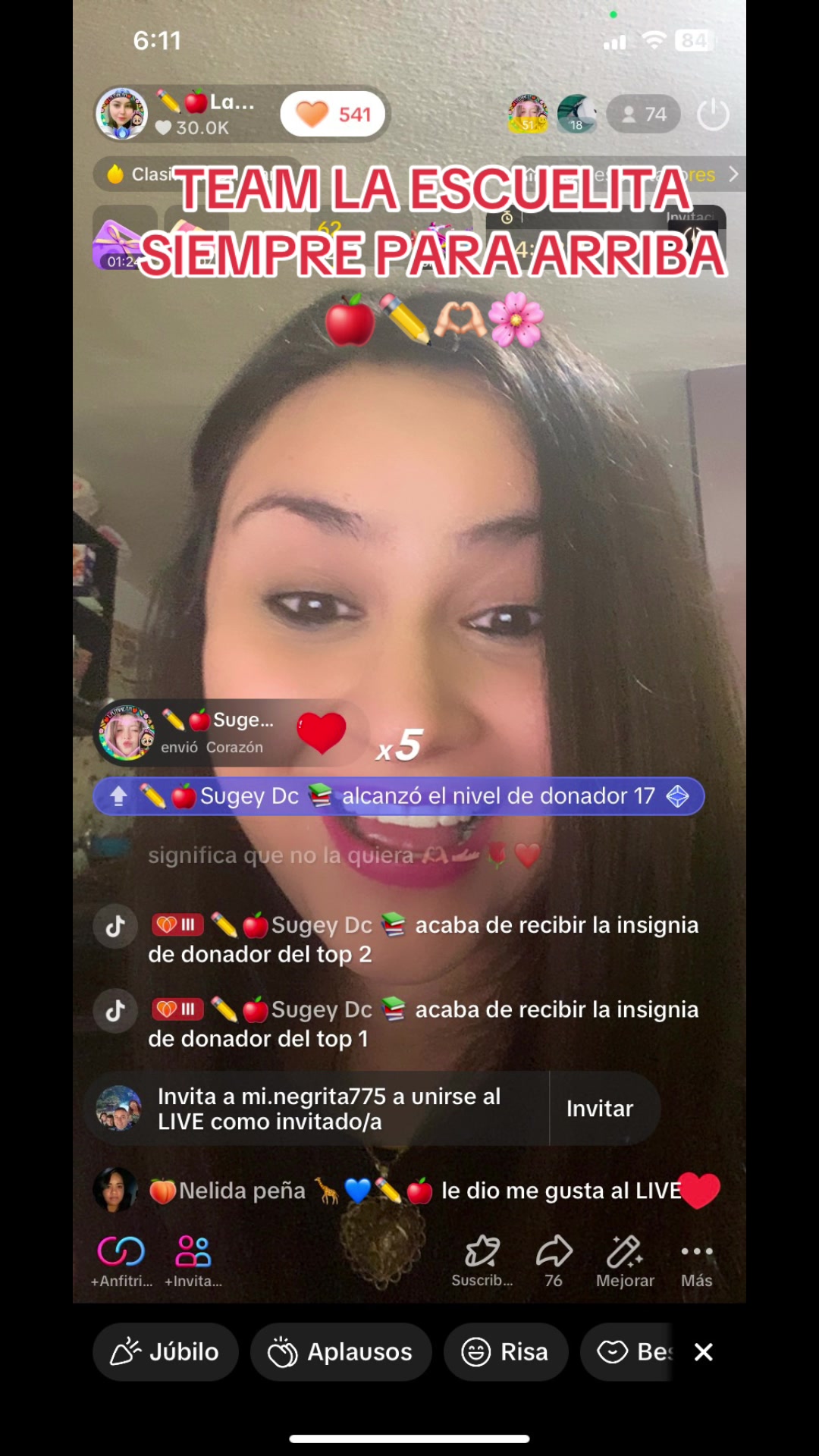
Task: Open the +Anfitri... co-host option
Action: point(121,1260)
